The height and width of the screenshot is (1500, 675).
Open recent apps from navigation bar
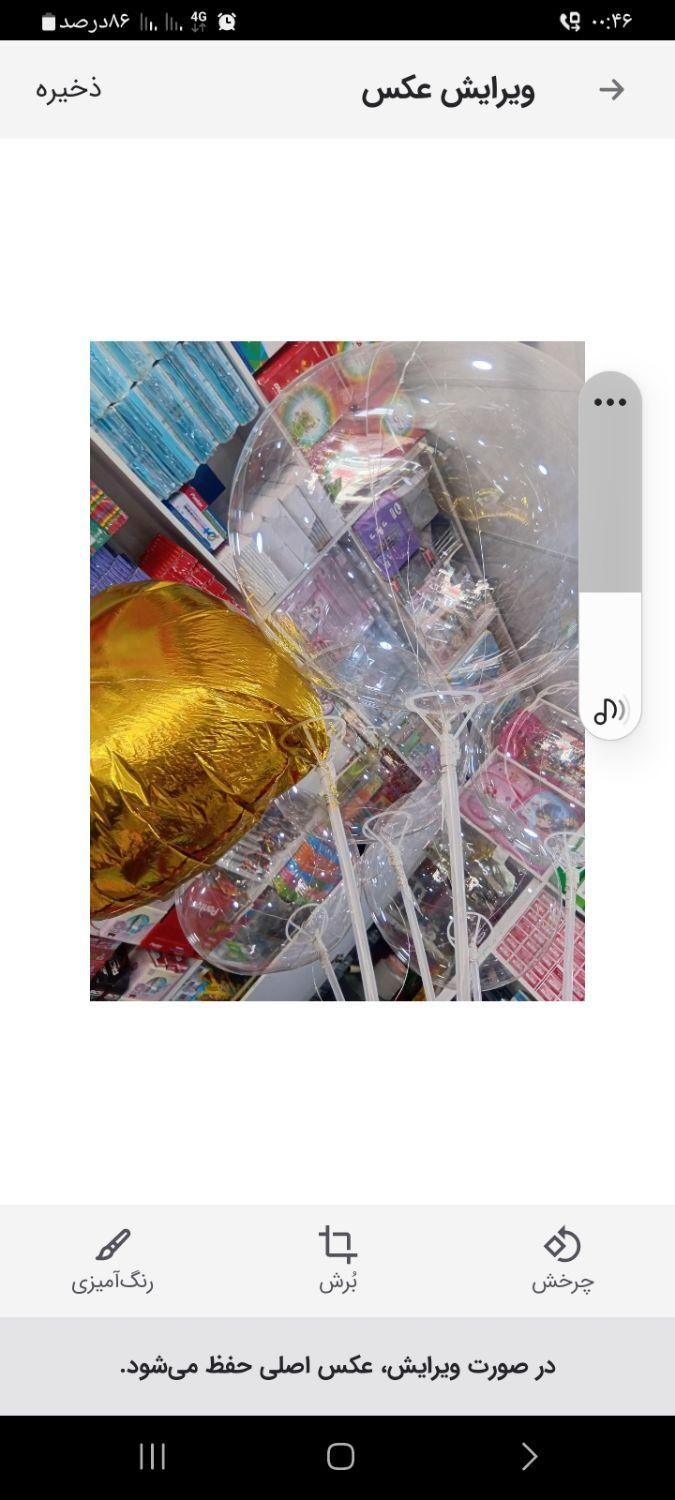[x=152, y=1456]
